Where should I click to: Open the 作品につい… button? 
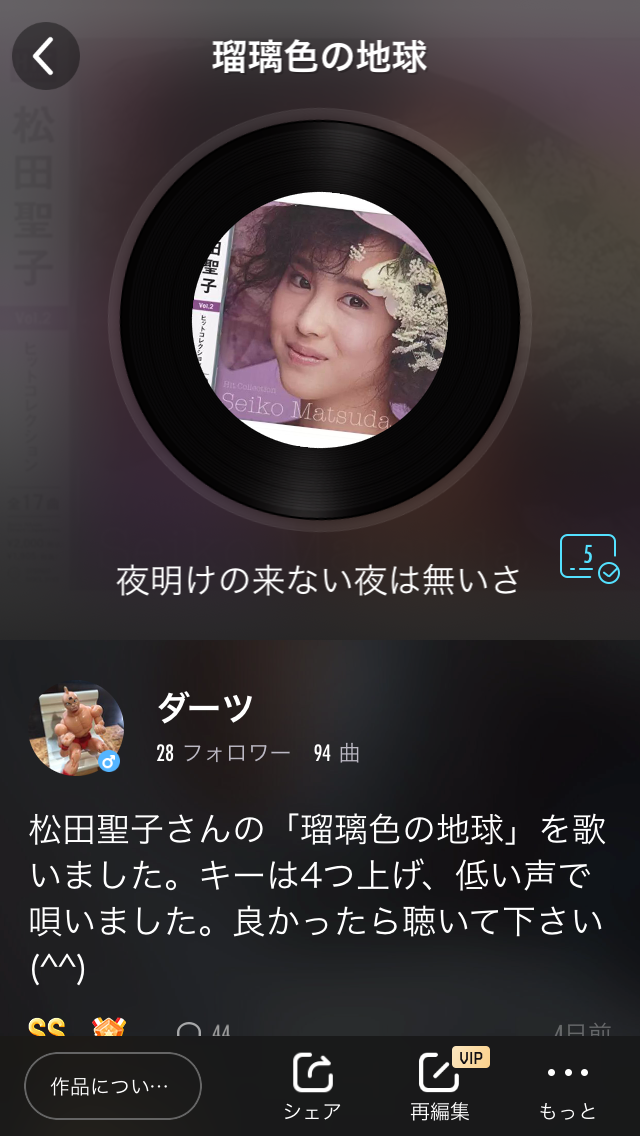113,1085
